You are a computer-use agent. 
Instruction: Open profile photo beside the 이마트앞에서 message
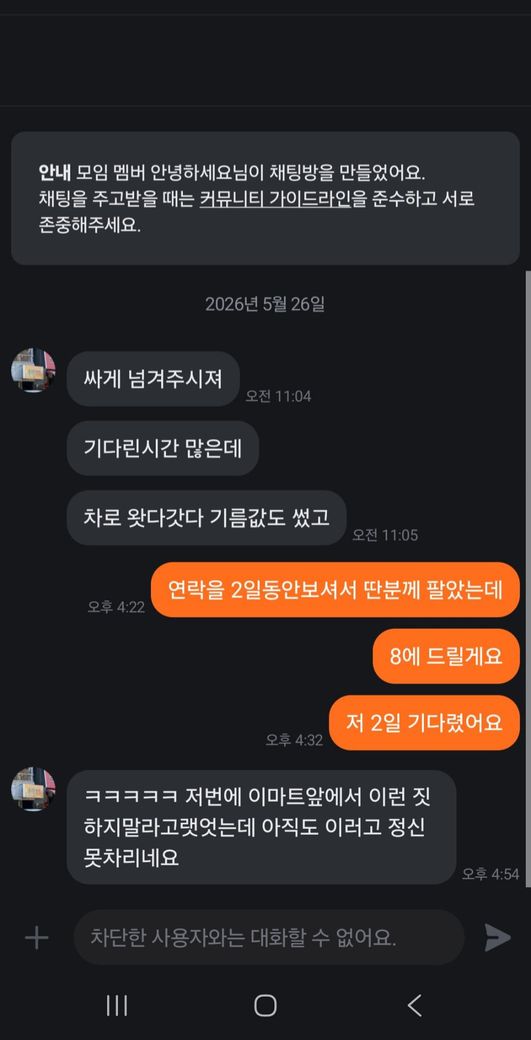[x=33, y=789]
